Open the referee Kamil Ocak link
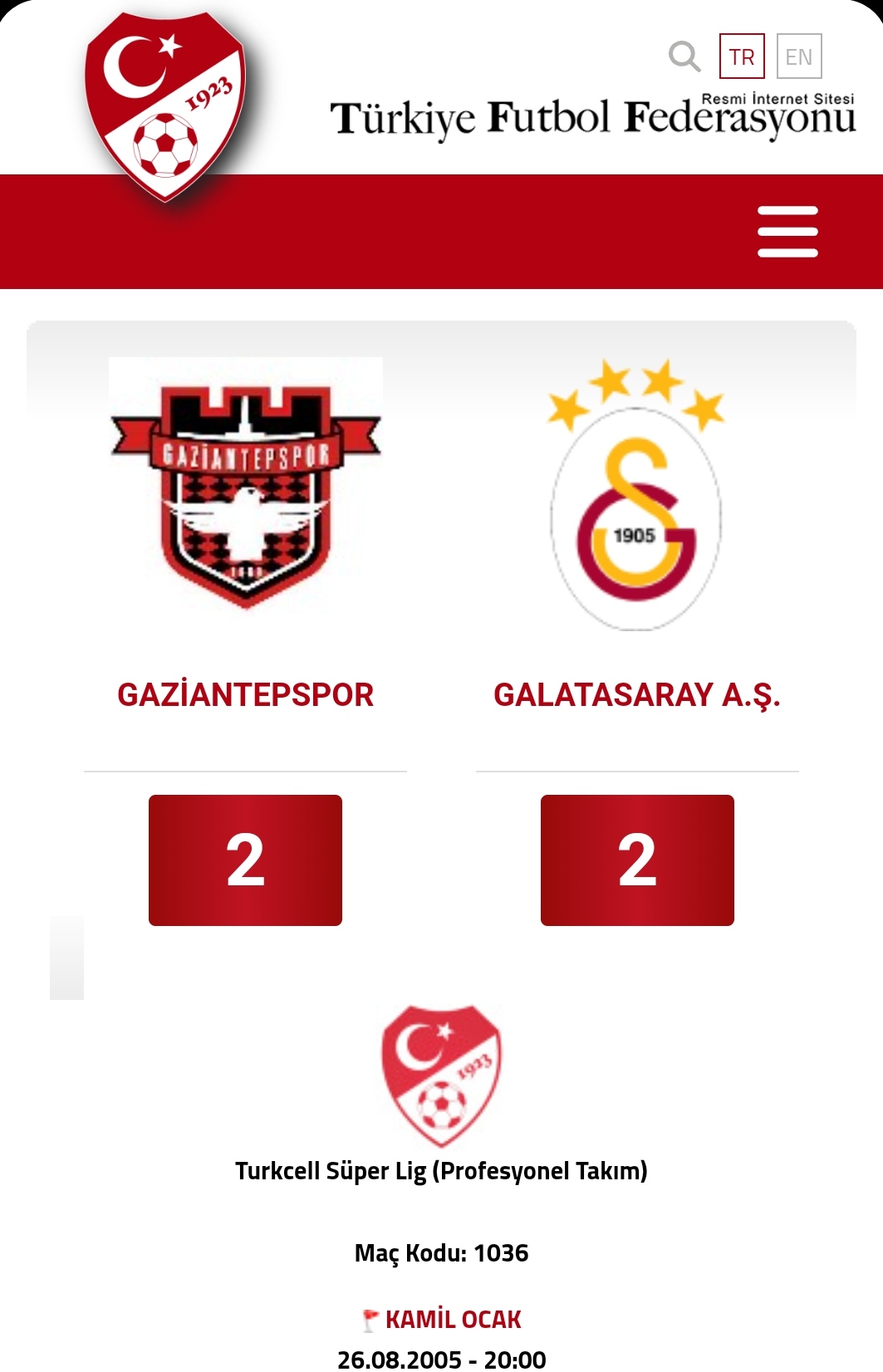 453,1319
